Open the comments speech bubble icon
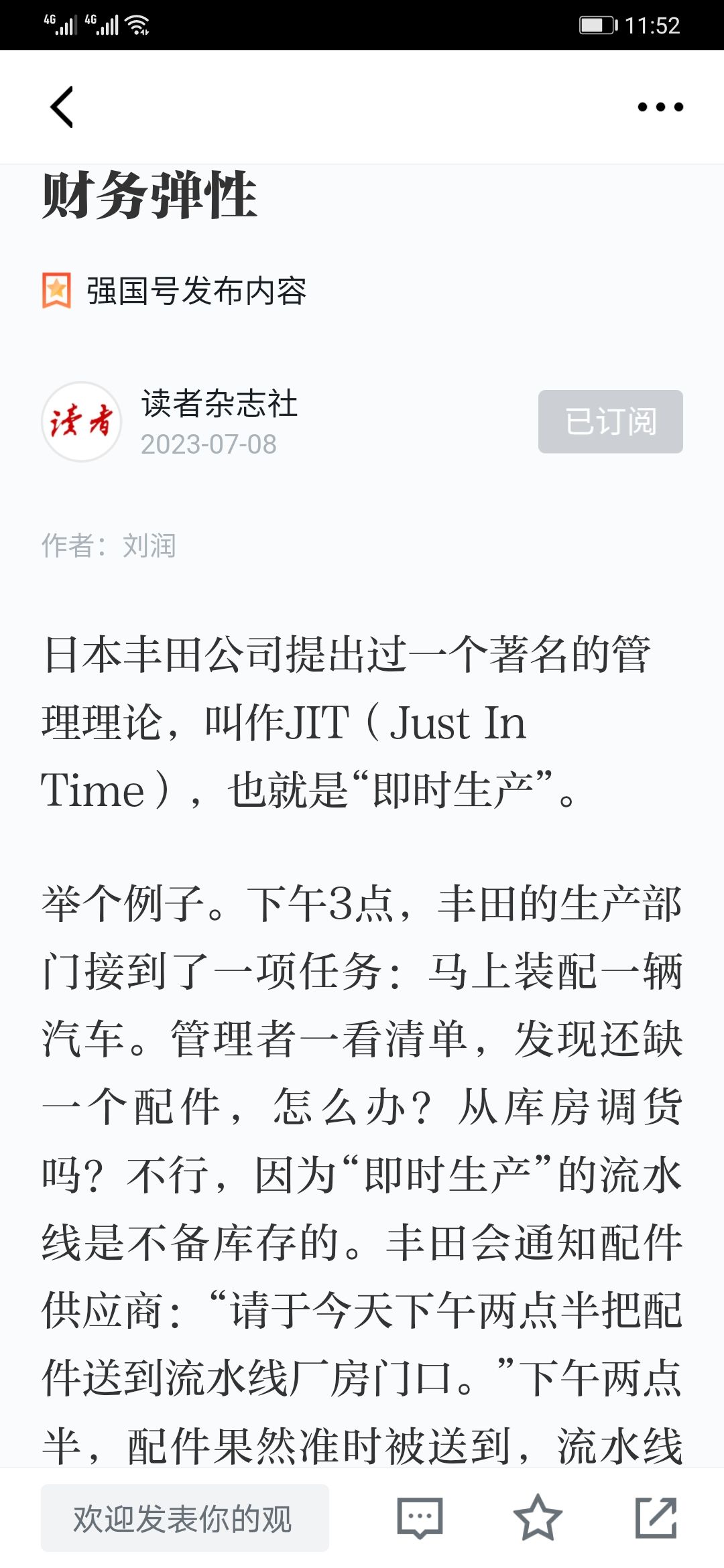 (x=420, y=1518)
